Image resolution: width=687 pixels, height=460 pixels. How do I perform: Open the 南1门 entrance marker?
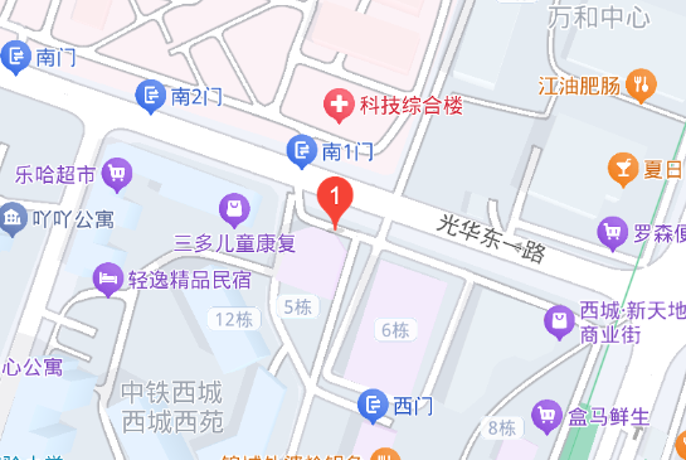click(302, 151)
